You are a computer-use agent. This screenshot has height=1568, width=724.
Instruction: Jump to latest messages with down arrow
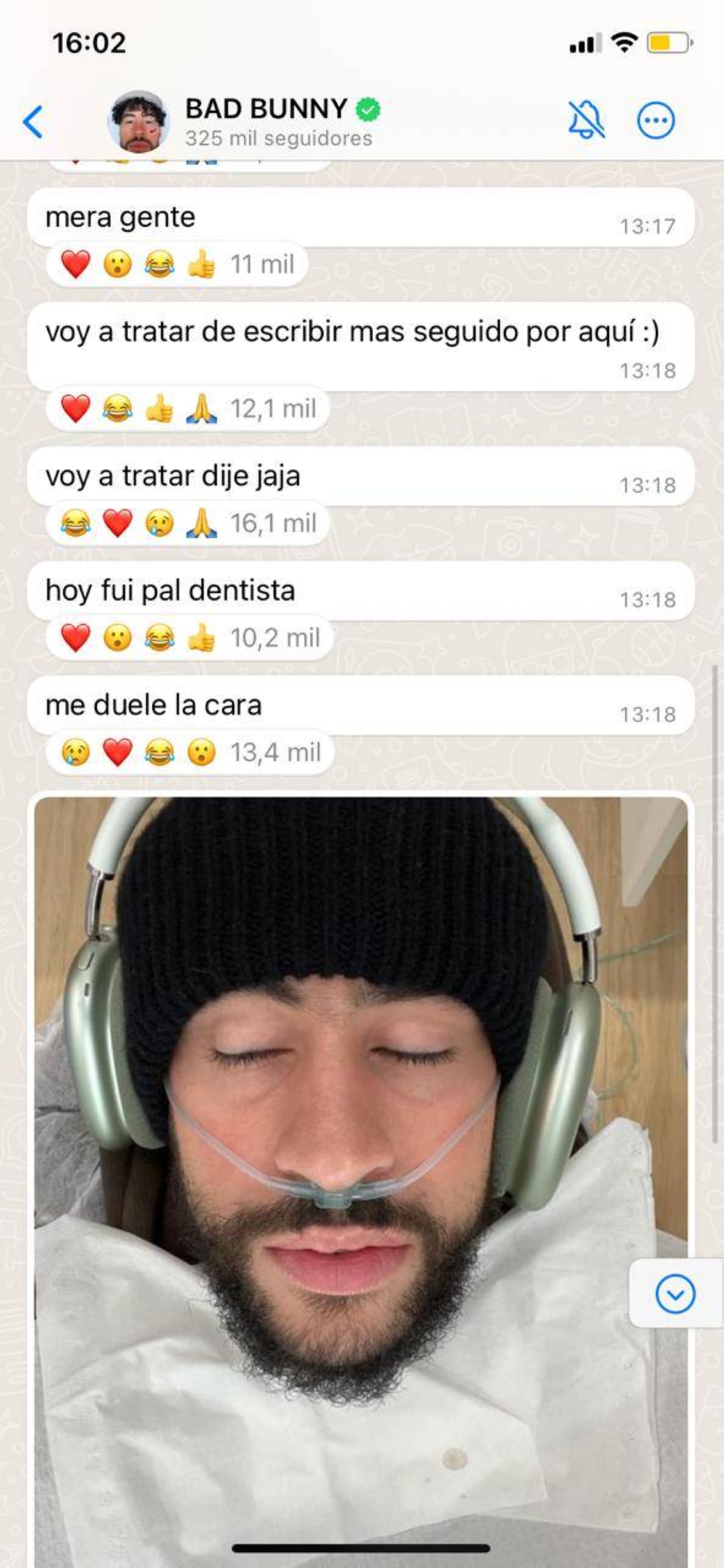pyautogui.click(x=675, y=1294)
